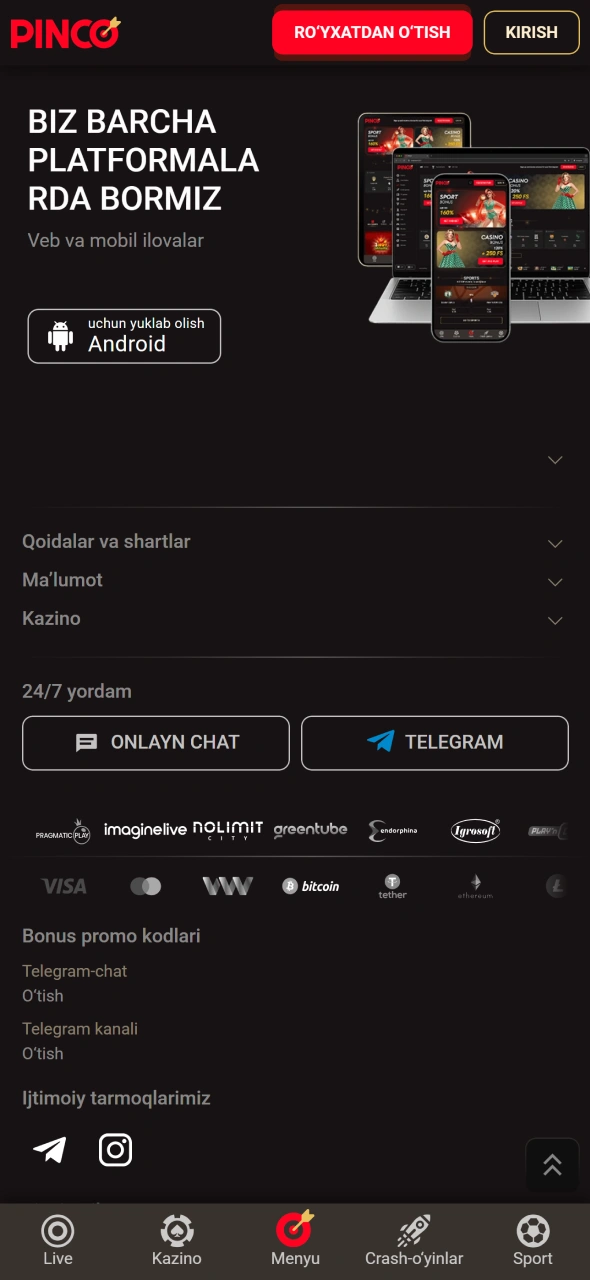Expand Qoidalar va shartlar section

[x=294, y=542]
